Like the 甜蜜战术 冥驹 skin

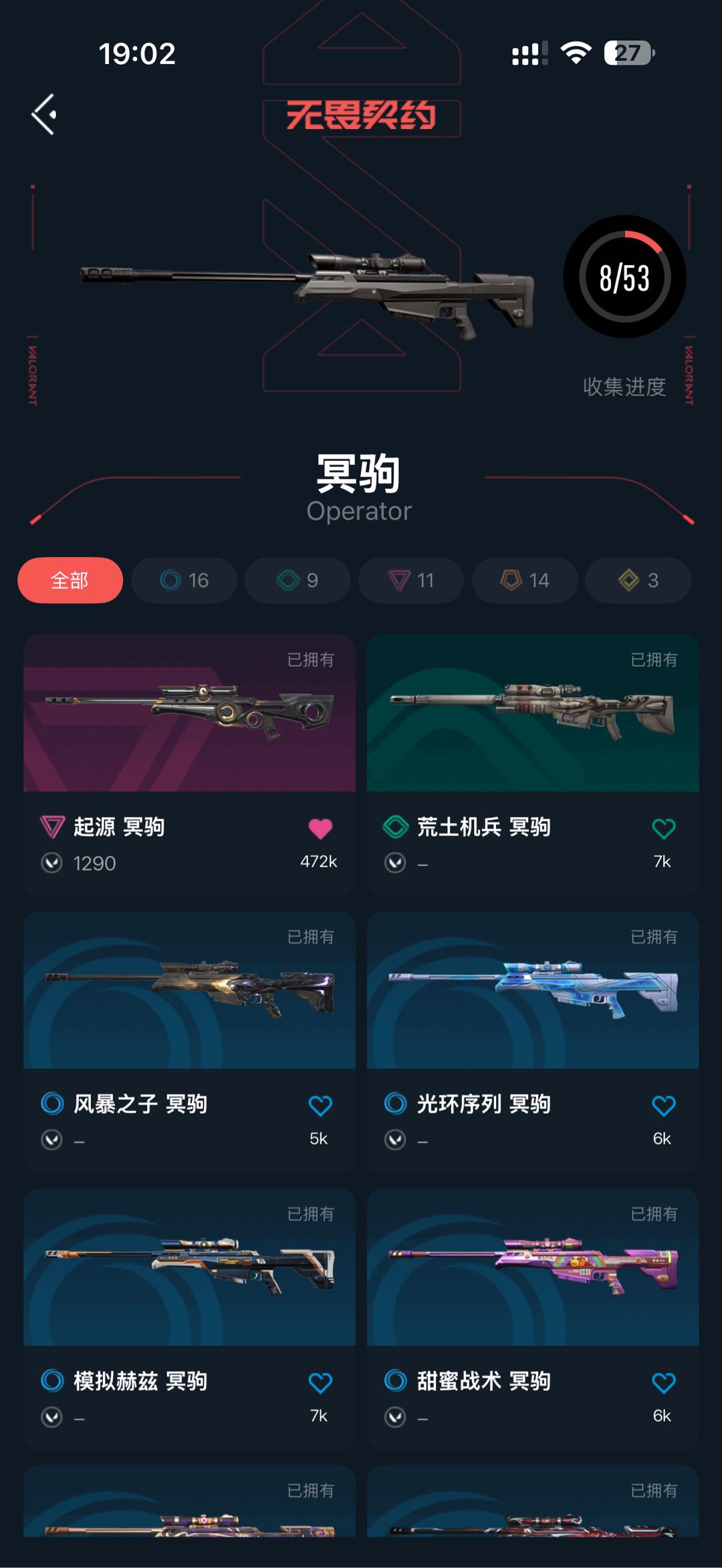(663, 1382)
